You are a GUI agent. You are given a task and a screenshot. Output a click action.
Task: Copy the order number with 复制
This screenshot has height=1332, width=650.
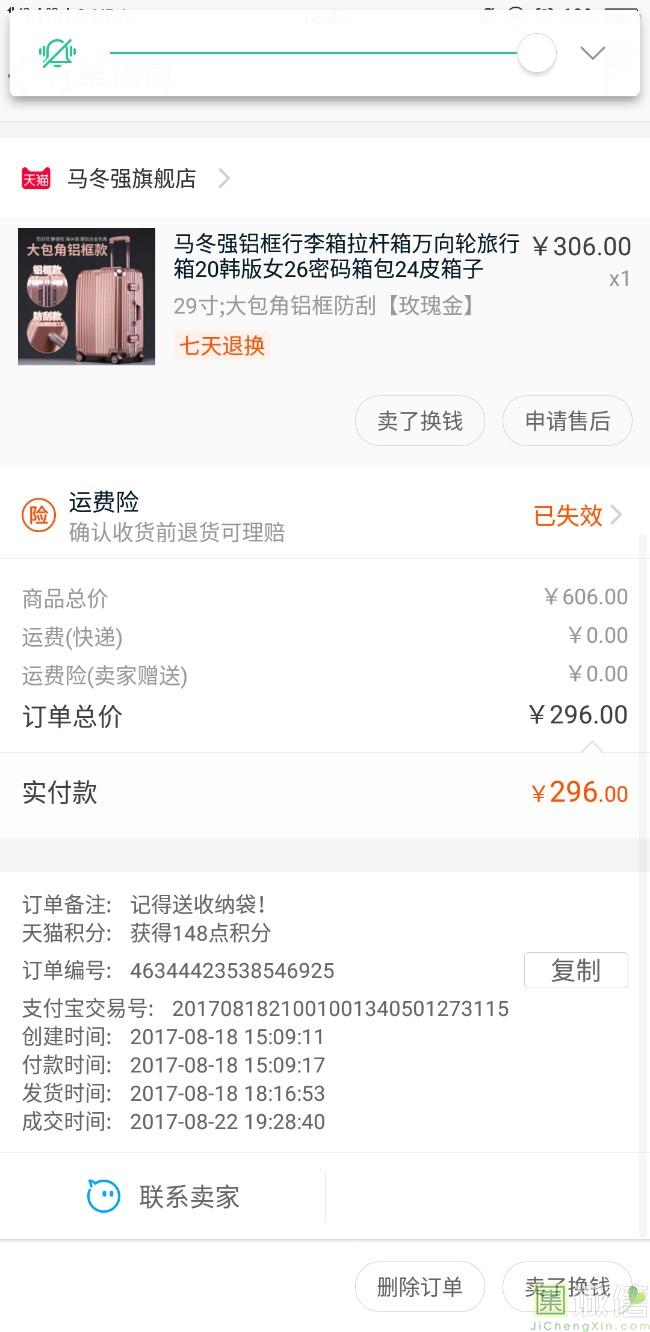click(x=576, y=970)
